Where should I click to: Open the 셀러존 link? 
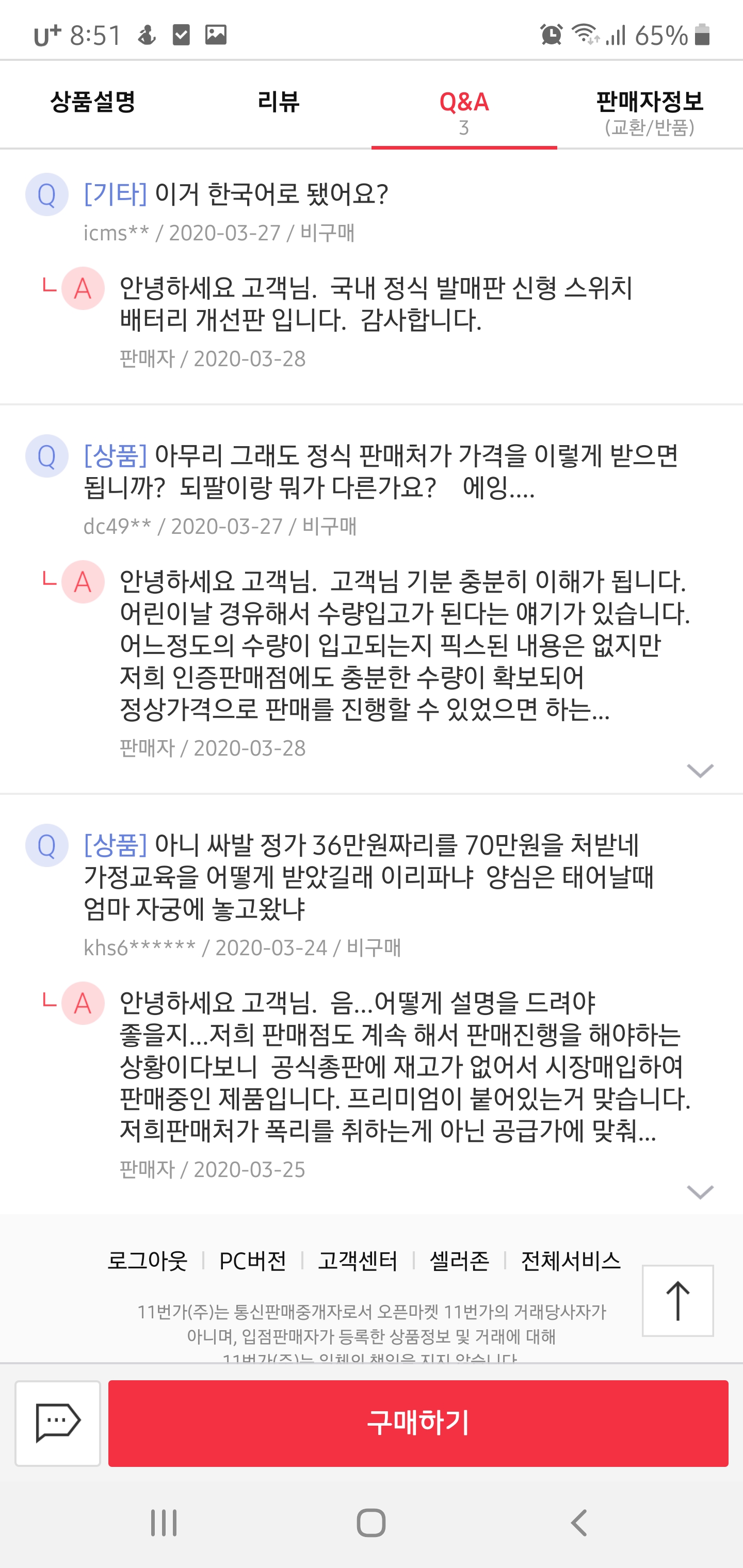(459, 1261)
